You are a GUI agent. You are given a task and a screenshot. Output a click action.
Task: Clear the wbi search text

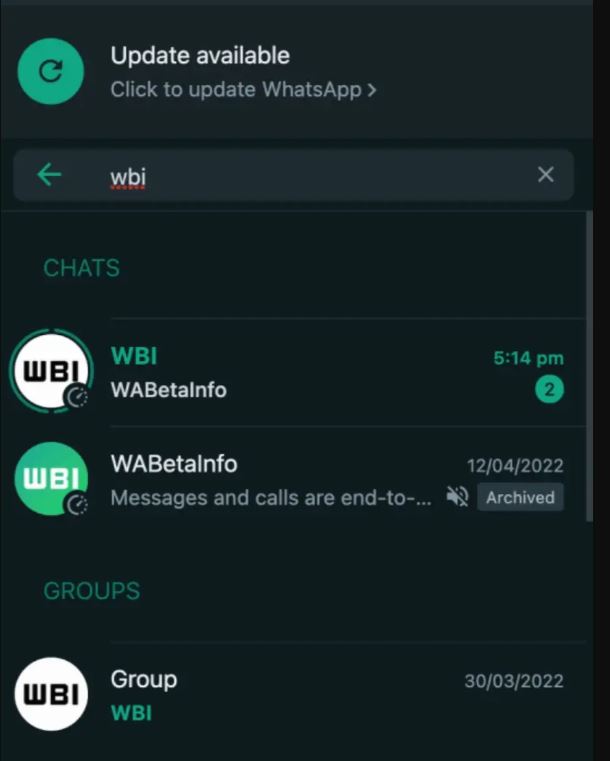tap(545, 175)
